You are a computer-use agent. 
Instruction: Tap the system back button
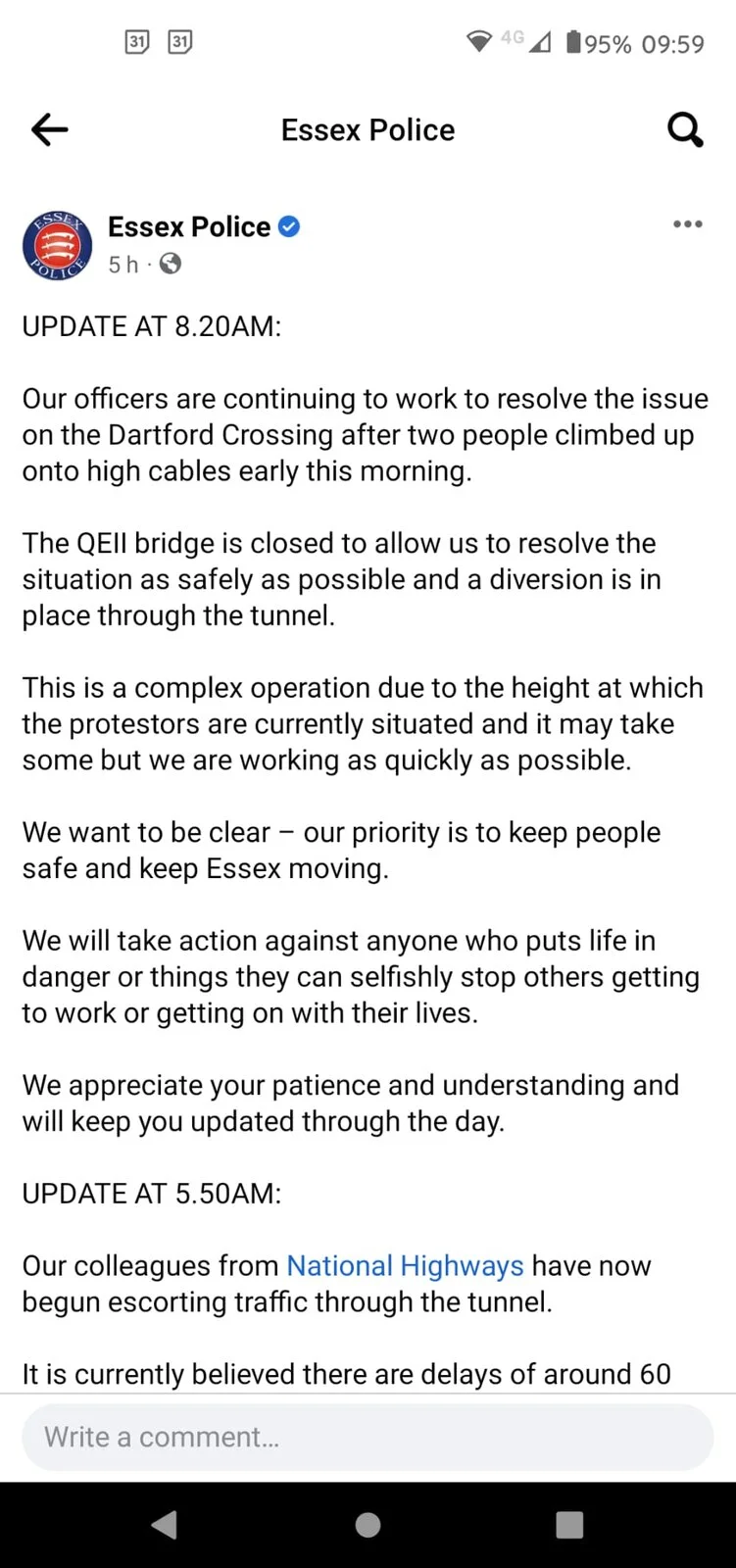[x=165, y=1525]
